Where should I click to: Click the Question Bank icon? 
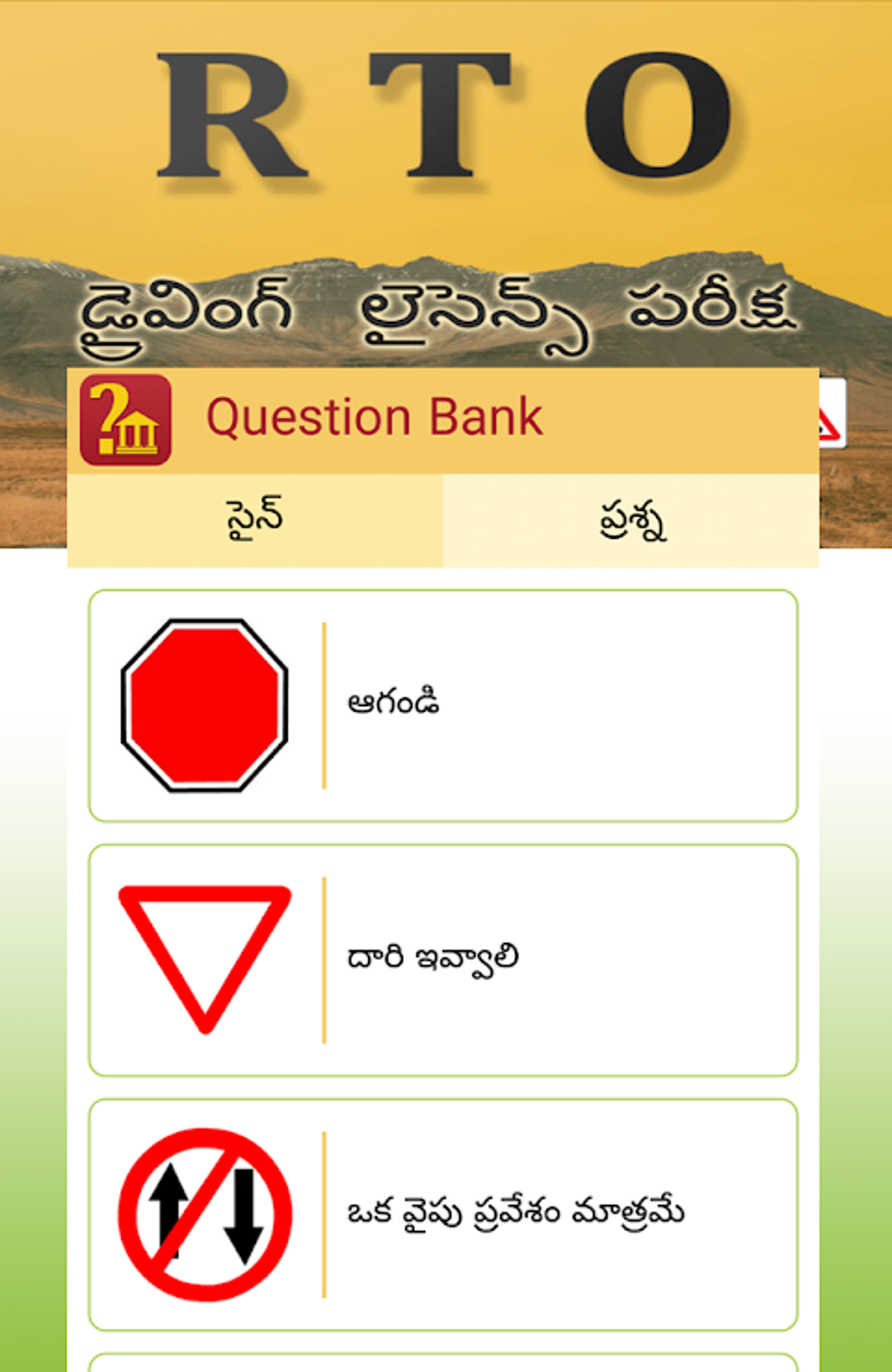click(125, 419)
